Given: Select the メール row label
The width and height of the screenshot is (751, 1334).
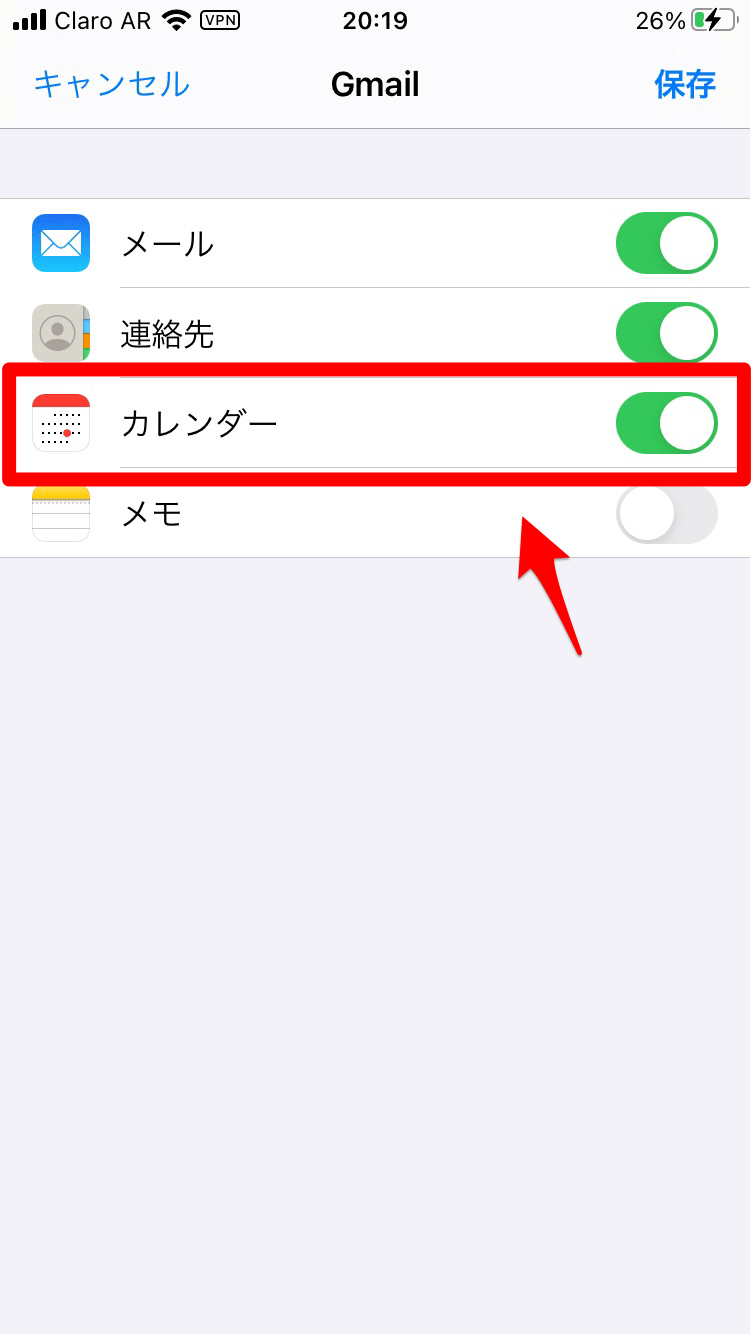Looking at the screenshot, I should click(167, 243).
